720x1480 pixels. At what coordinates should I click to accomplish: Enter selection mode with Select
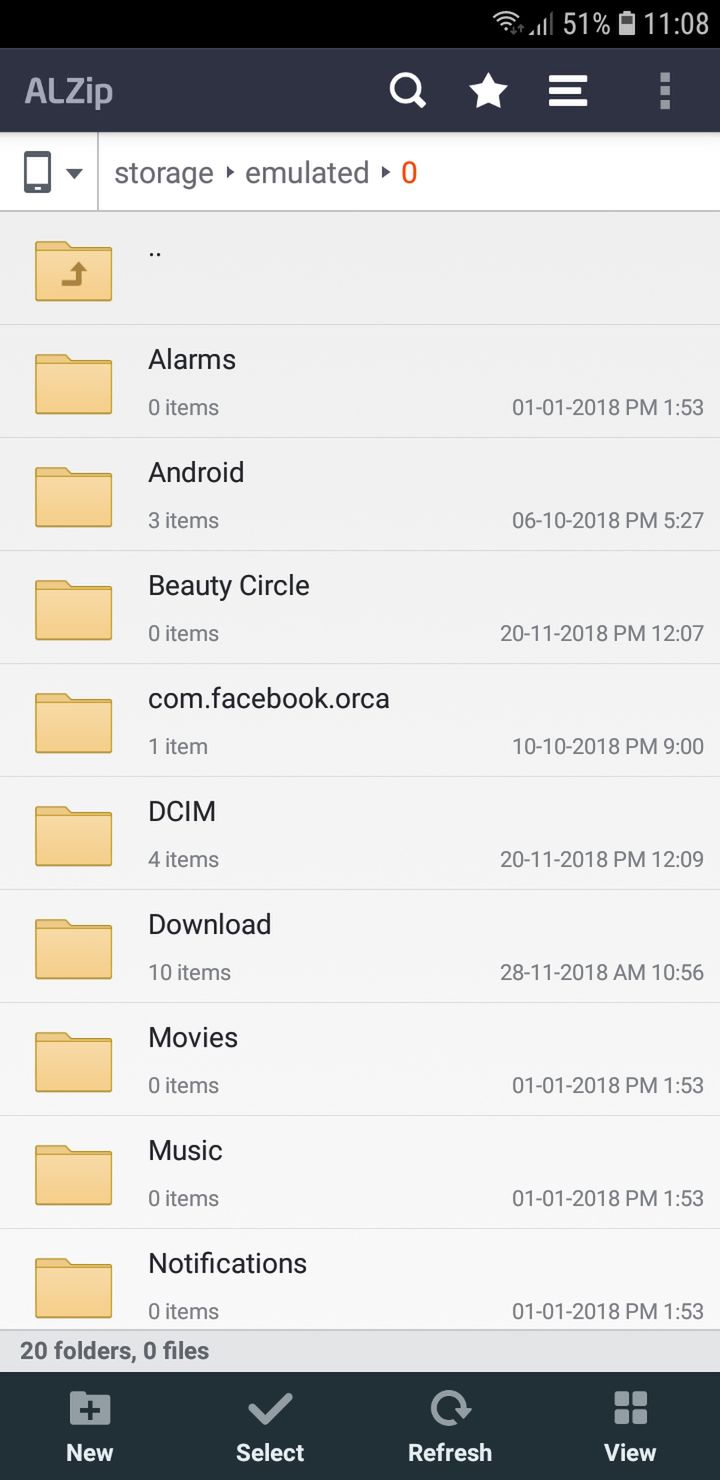[x=270, y=1427]
